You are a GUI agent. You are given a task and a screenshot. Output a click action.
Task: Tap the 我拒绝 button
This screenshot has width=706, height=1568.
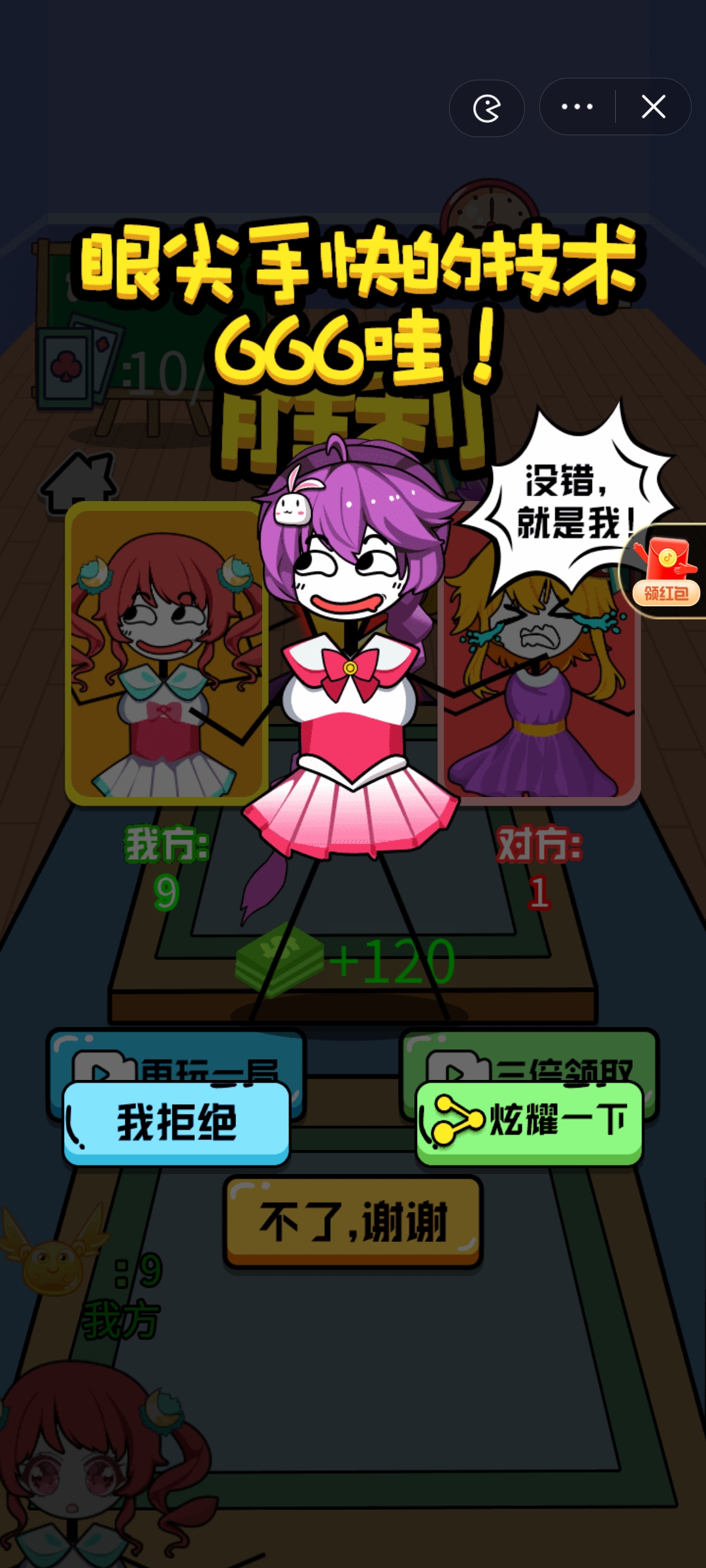pos(176,1122)
